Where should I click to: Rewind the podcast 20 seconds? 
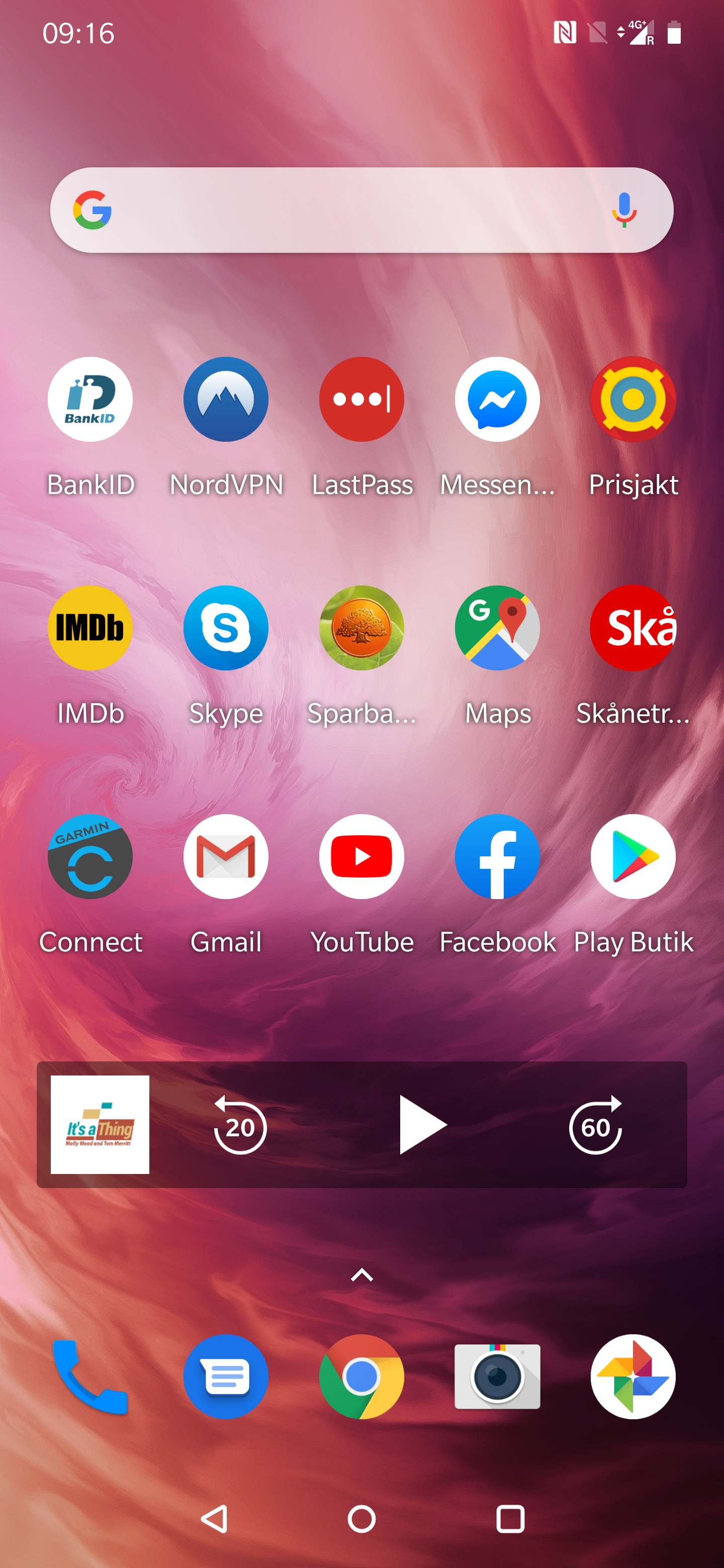(240, 1125)
